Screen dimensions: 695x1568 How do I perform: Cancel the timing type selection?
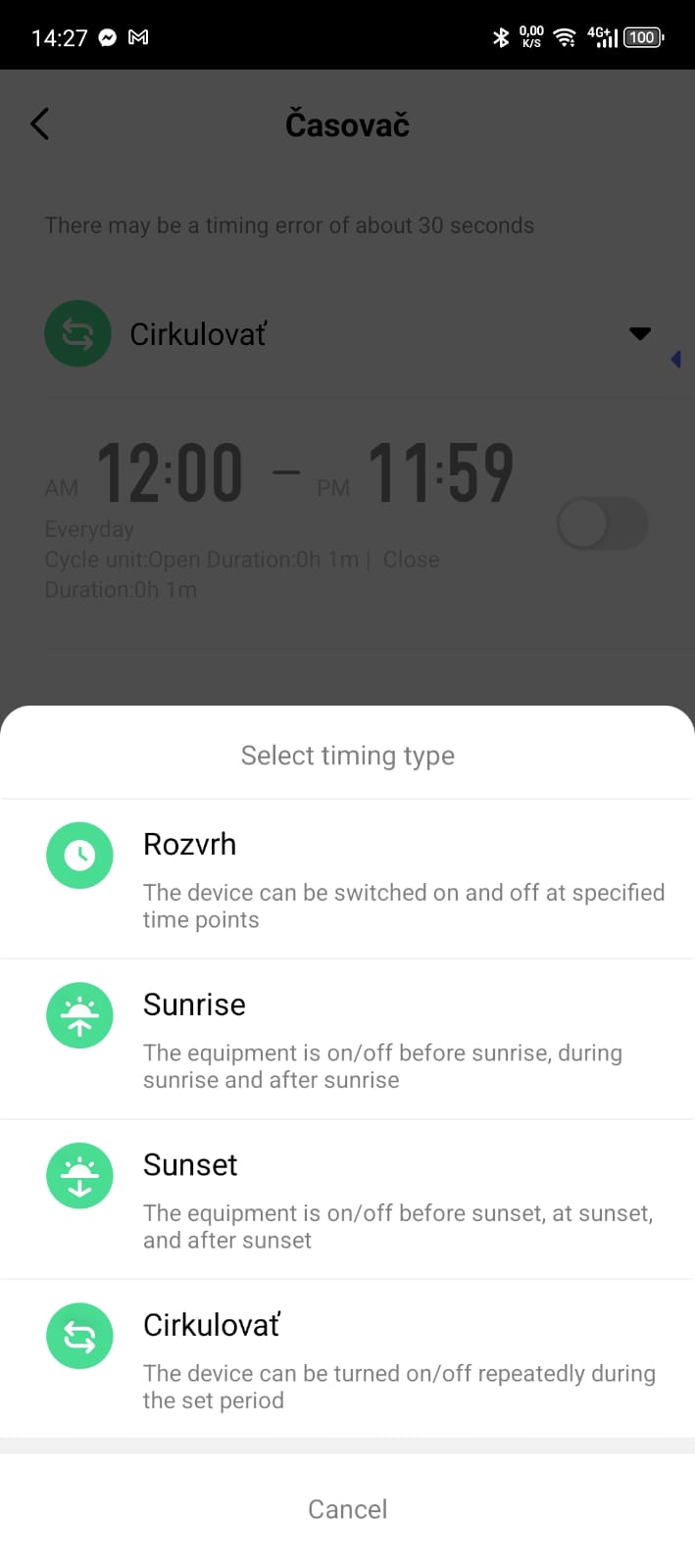[347, 1509]
